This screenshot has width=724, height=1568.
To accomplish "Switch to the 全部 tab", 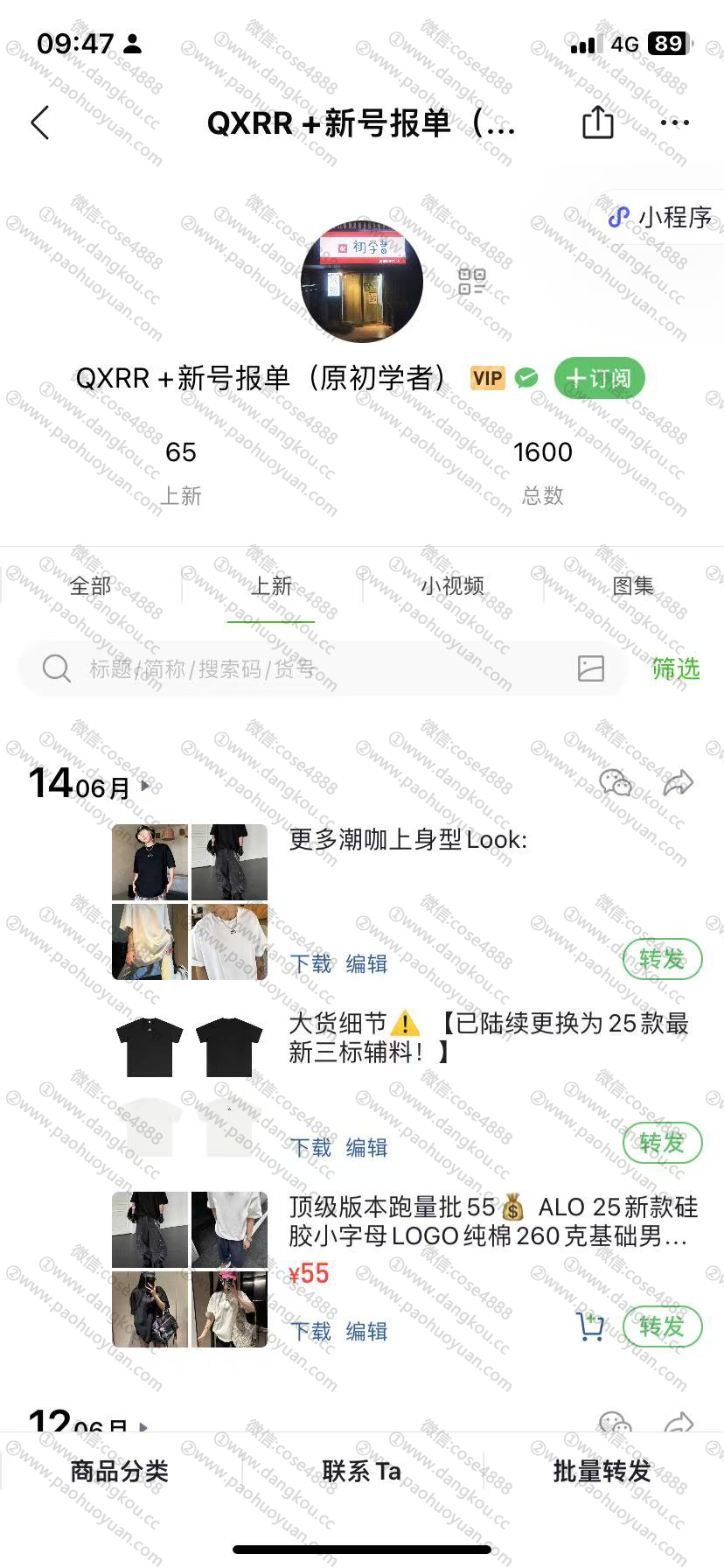I will pos(90,585).
